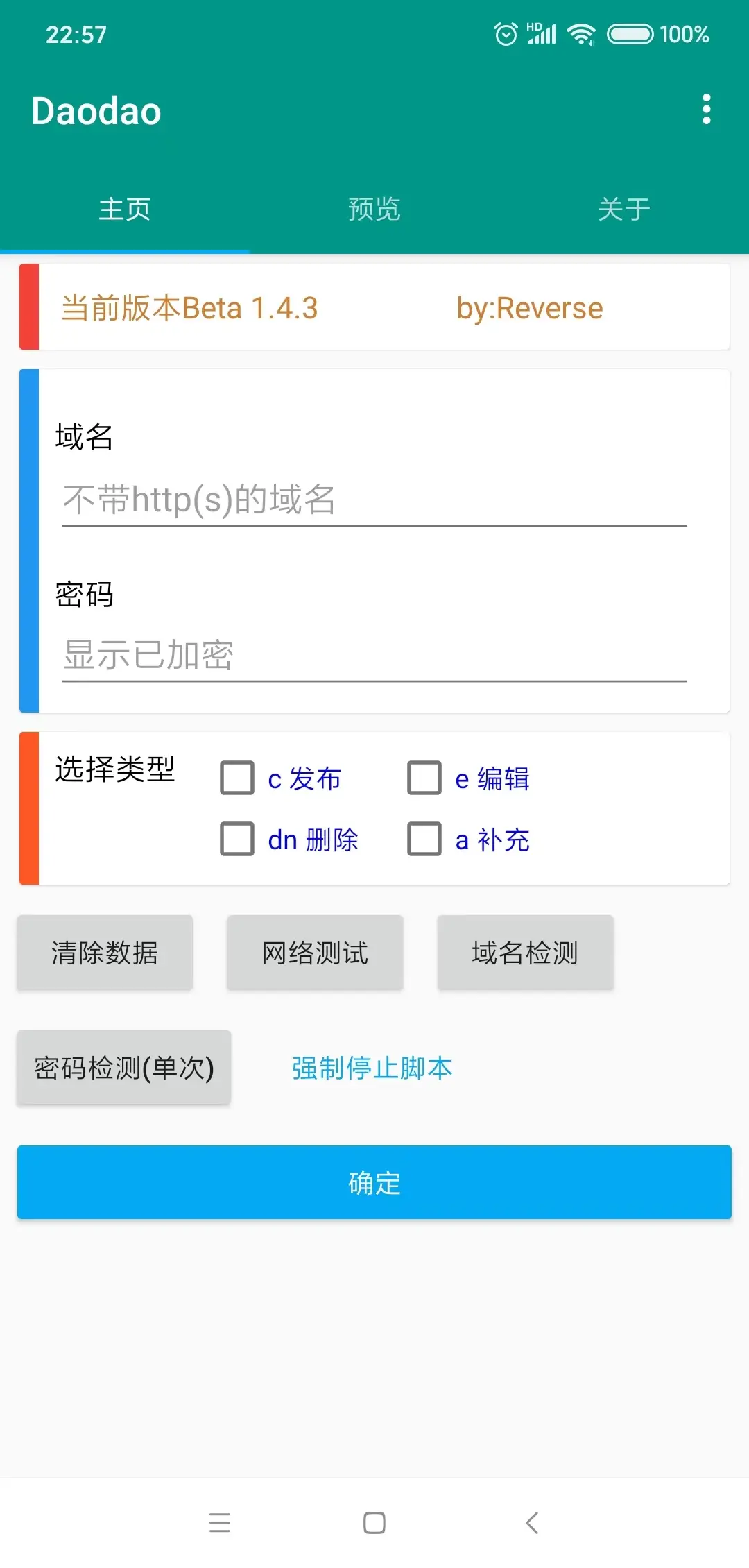Open recent apps from navigation bar

pyautogui.click(x=220, y=1522)
